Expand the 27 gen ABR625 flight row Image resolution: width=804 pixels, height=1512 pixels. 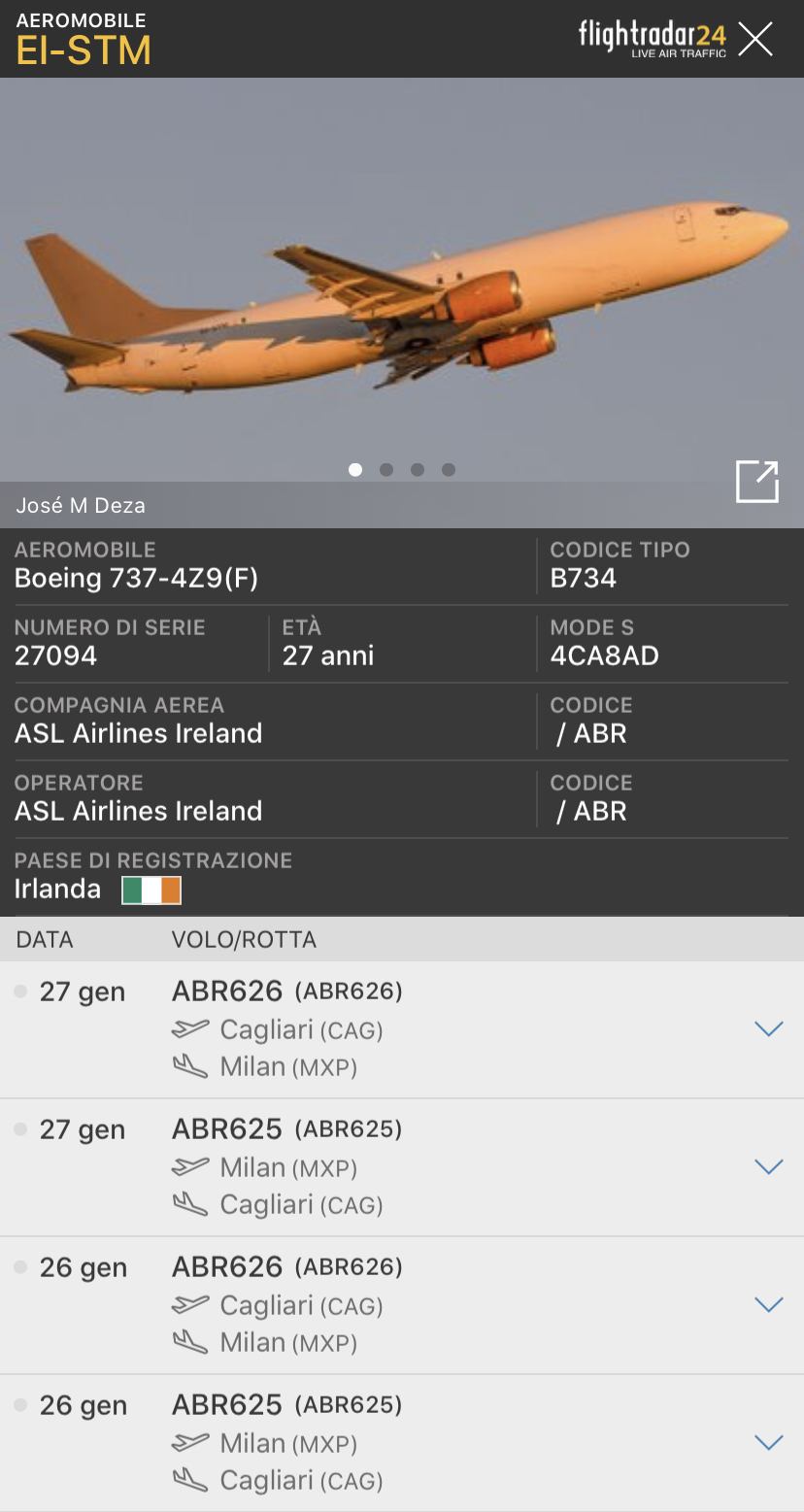tap(768, 1167)
